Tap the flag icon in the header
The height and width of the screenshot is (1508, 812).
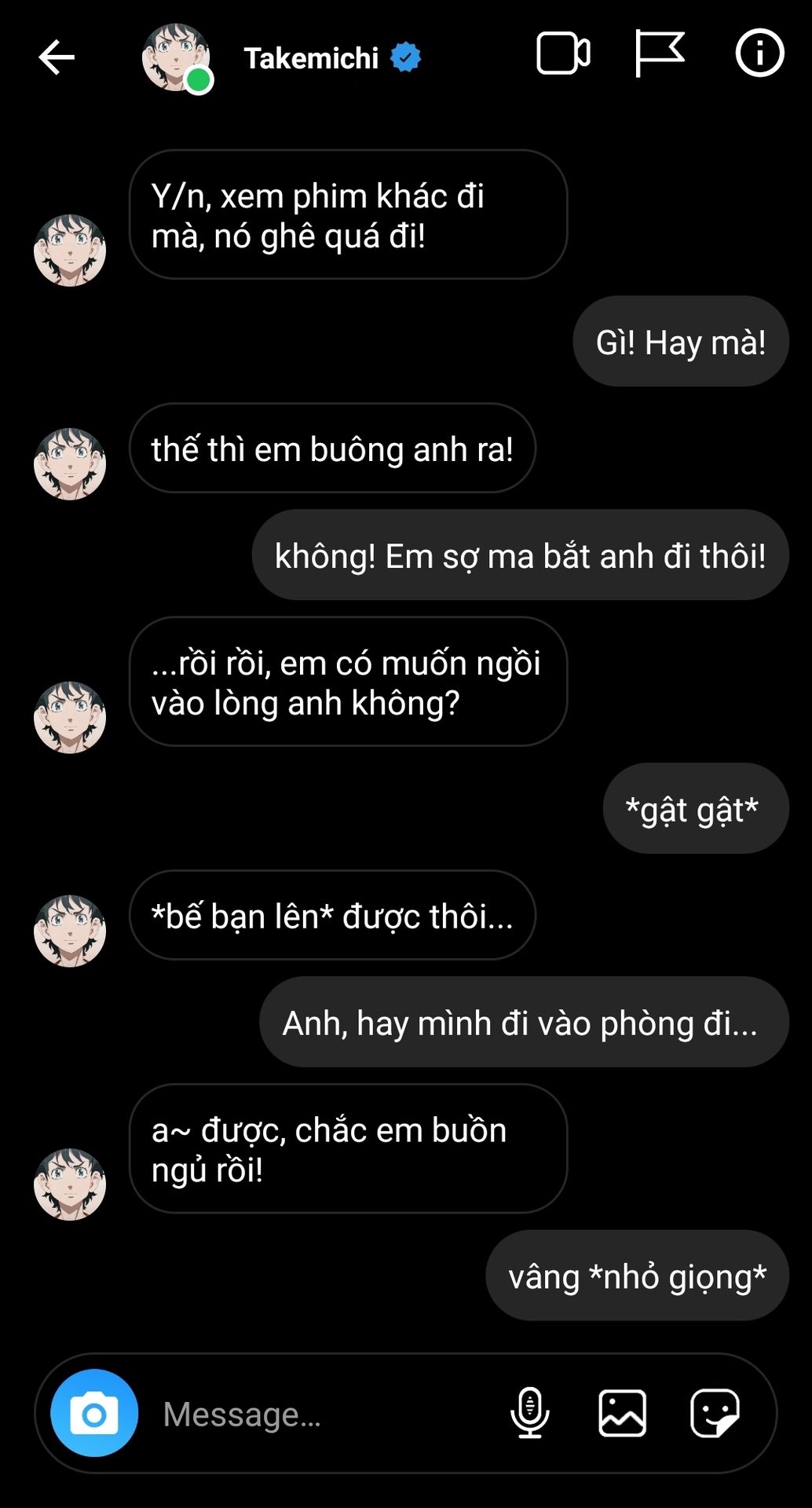(x=660, y=53)
